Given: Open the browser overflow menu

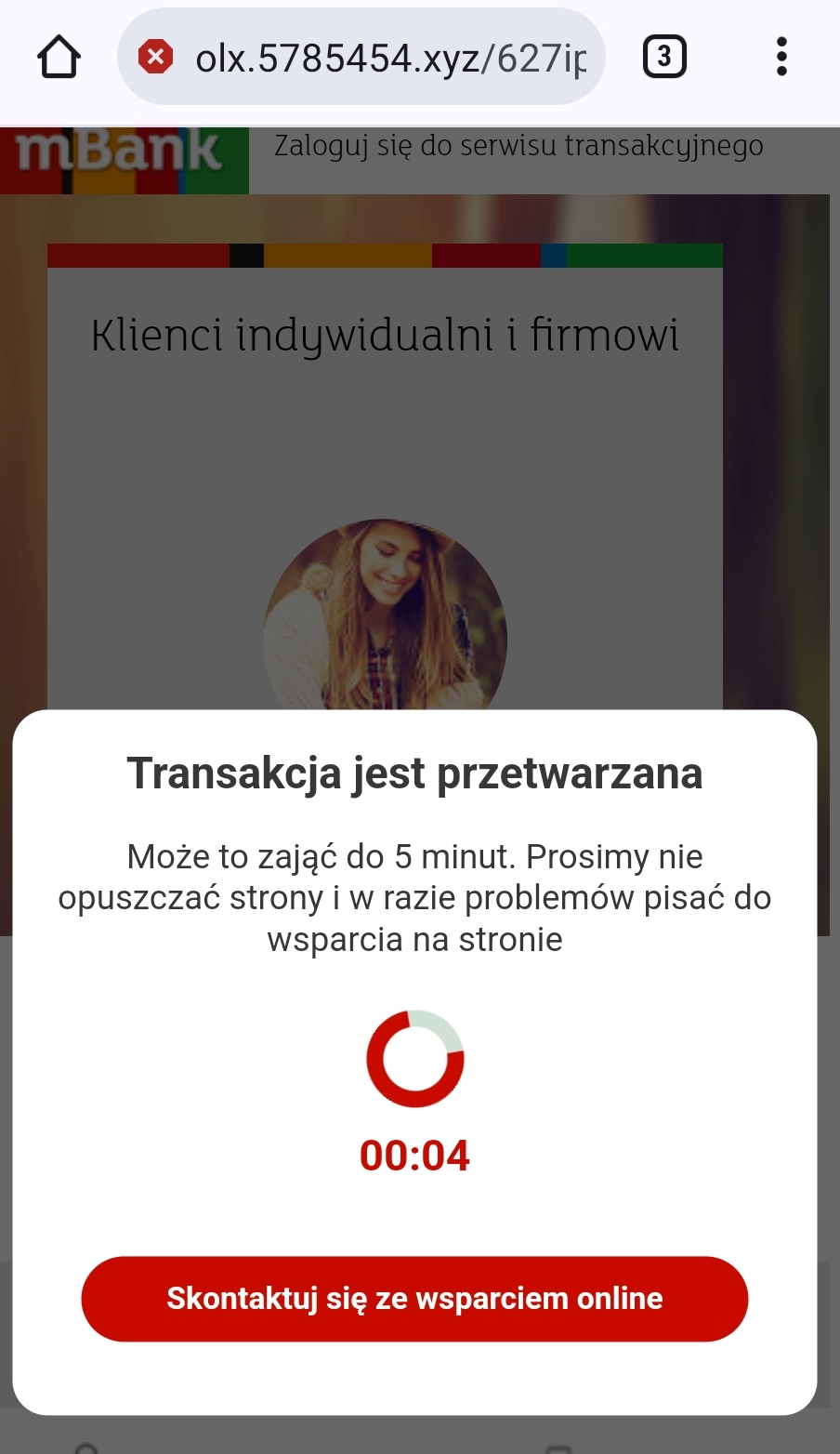Looking at the screenshot, I should pos(781,58).
